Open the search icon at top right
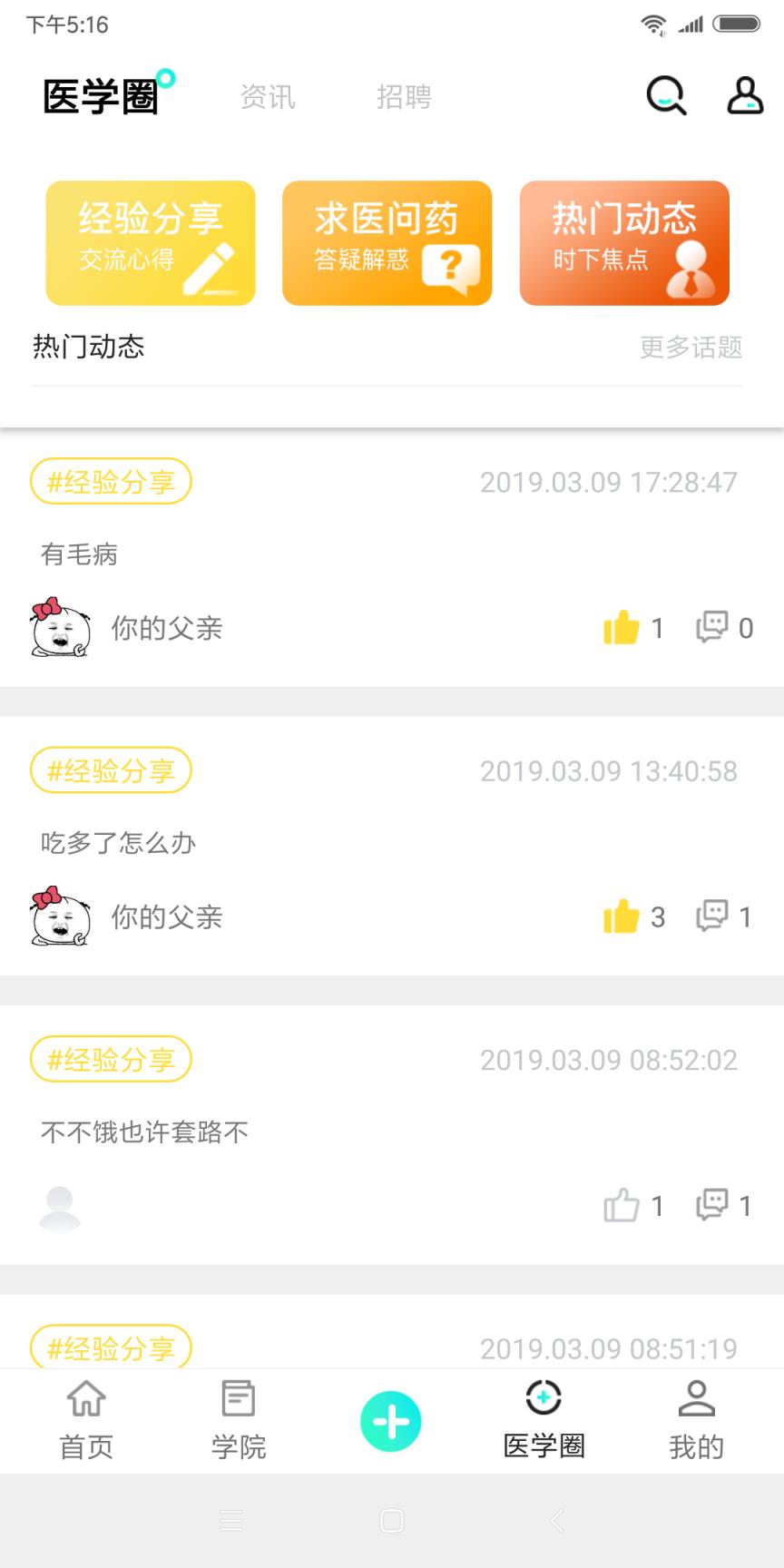784x1568 pixels. click(x=665, y=94)
